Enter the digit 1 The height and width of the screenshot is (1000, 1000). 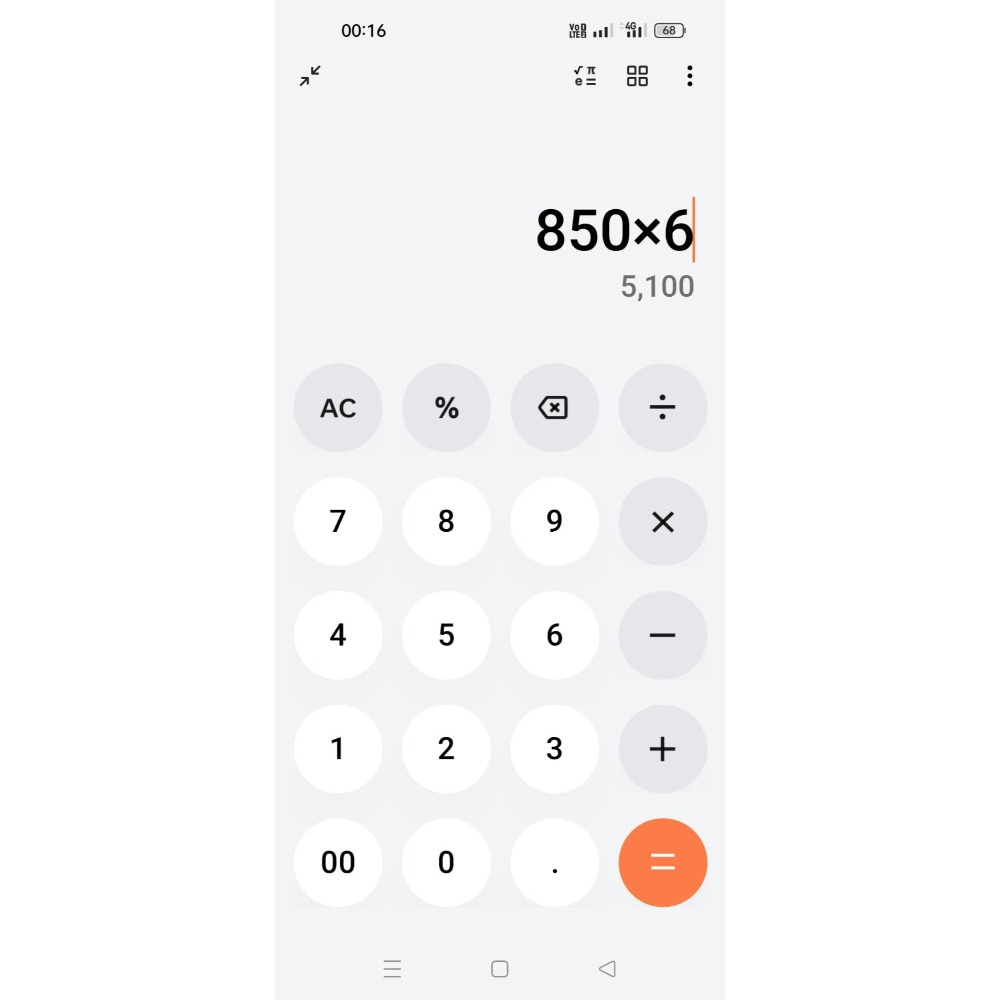[338, 749]
